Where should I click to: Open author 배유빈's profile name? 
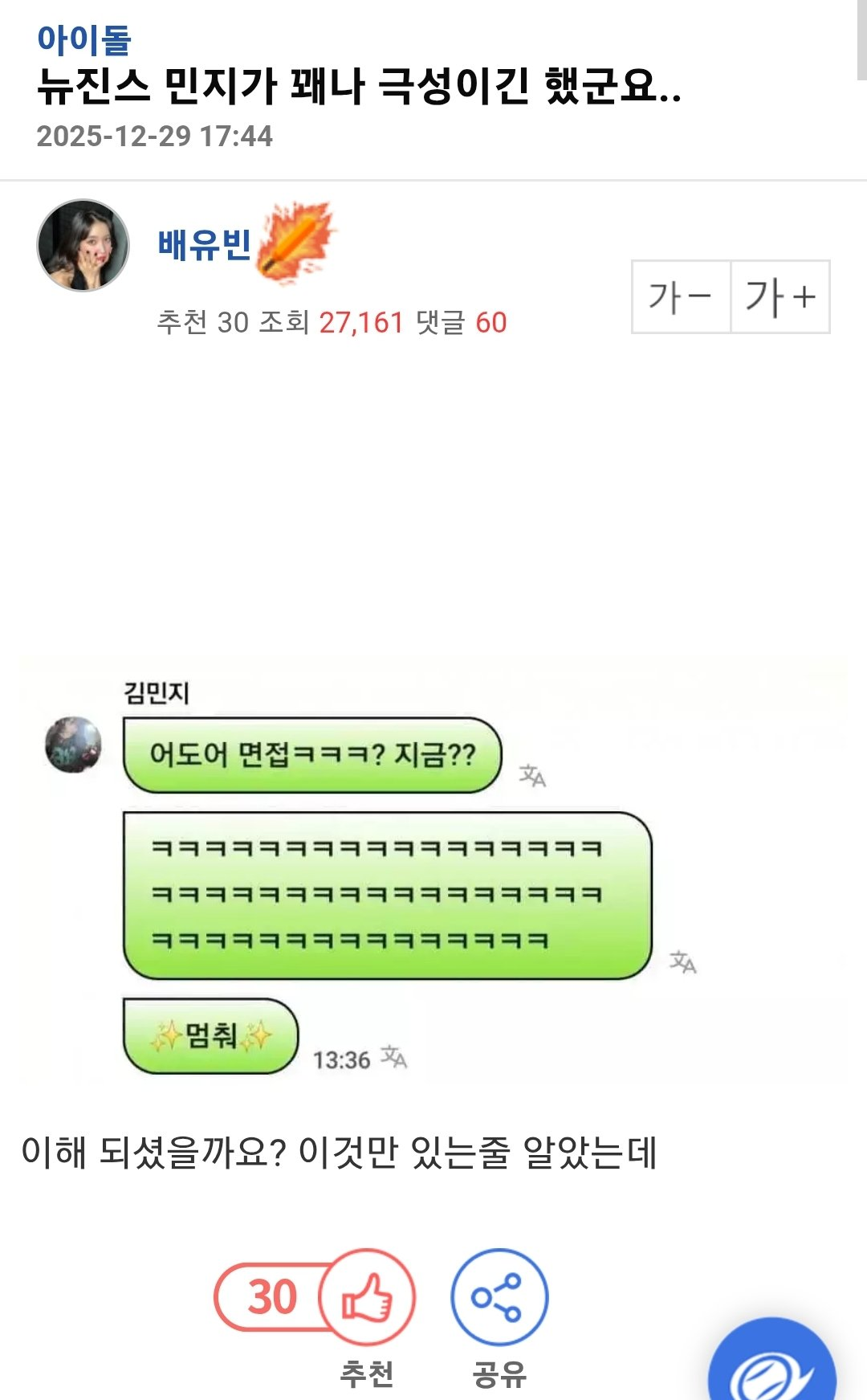[205, 244]
